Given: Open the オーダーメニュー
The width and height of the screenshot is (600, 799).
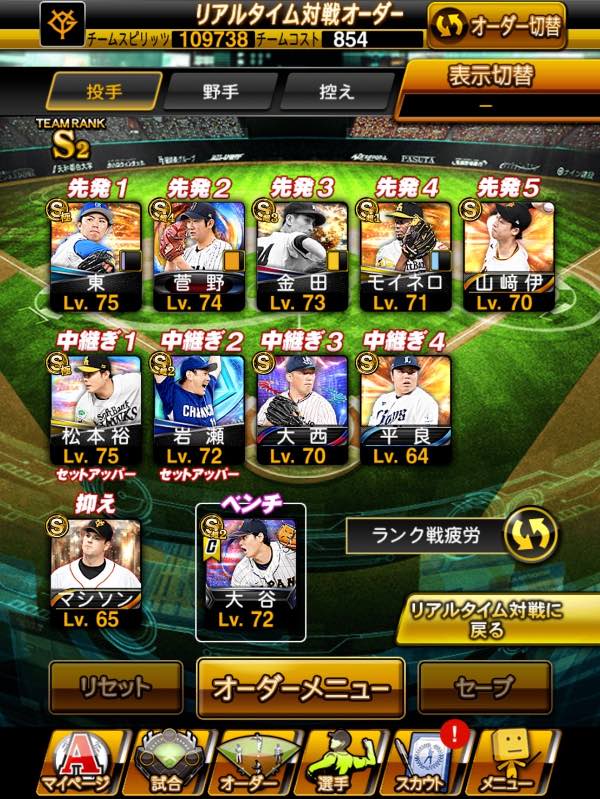Looking at the screenshot, I should pyautogui.click(x=301, y=687).
